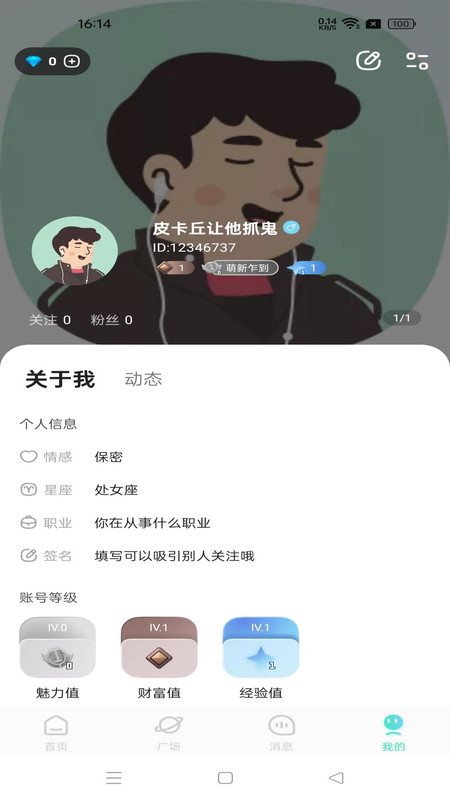This screenshot has height=800, width=450.
Task: Open the 财富值 level card
Action: 159,658
